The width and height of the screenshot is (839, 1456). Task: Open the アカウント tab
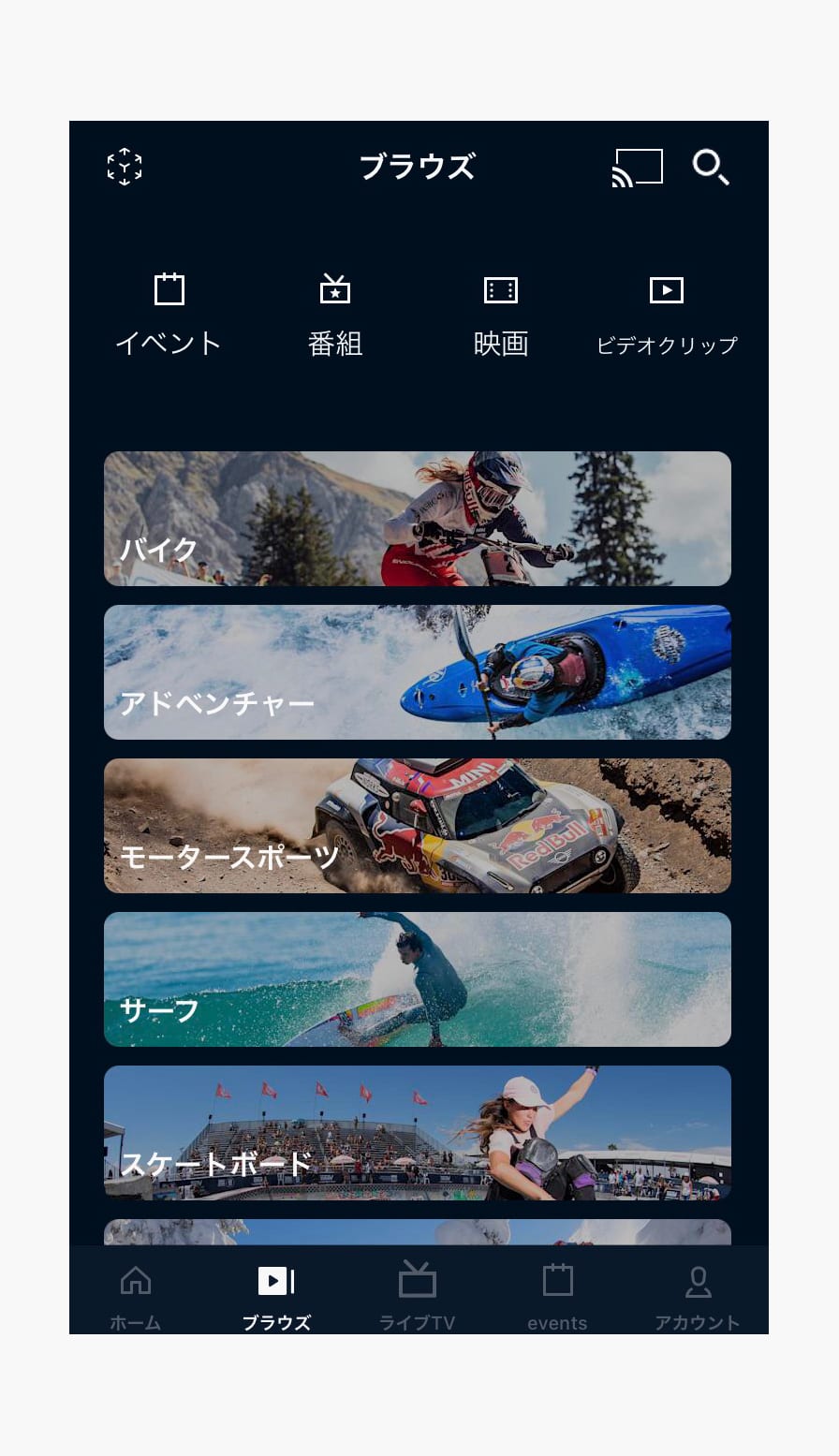click(x=698, y=1296)
